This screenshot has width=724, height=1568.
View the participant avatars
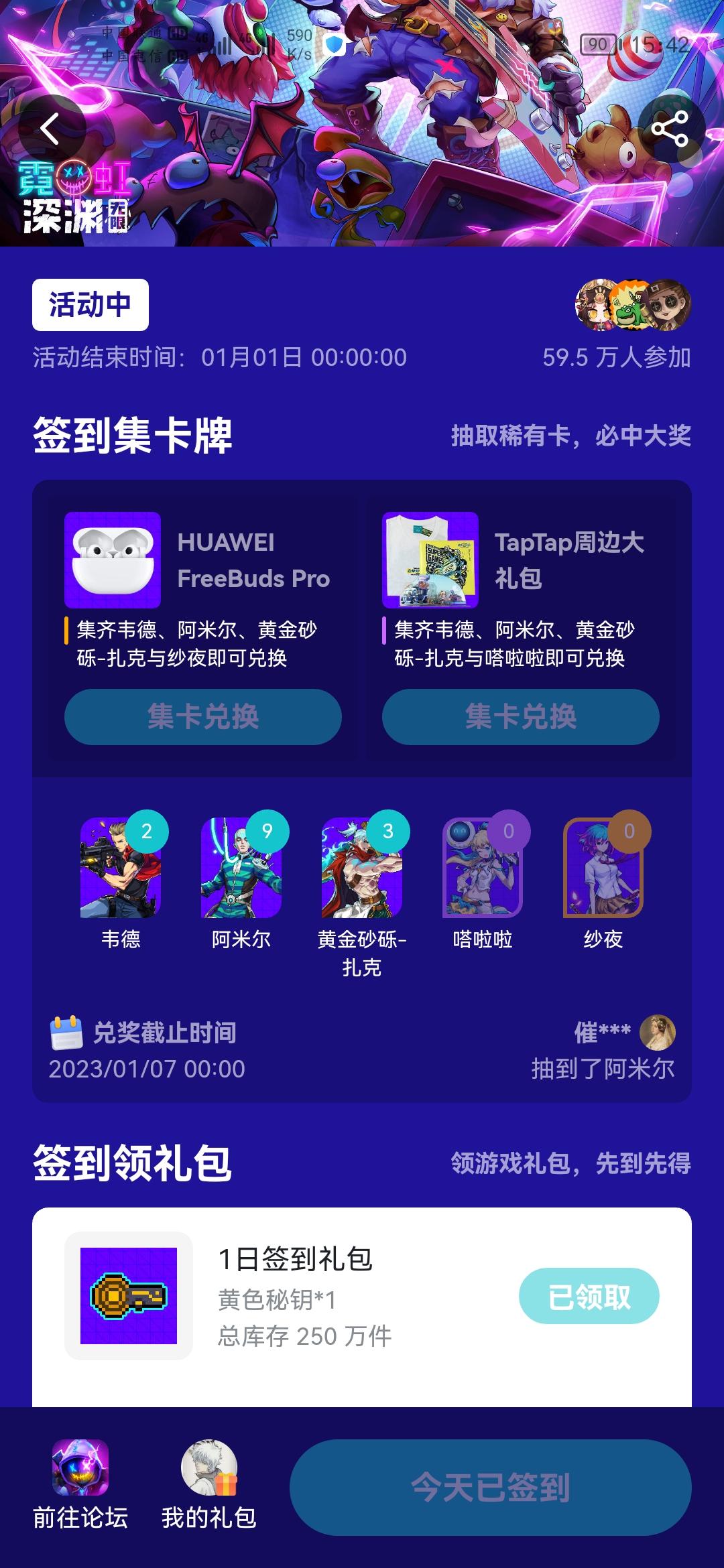pos(633,305)
